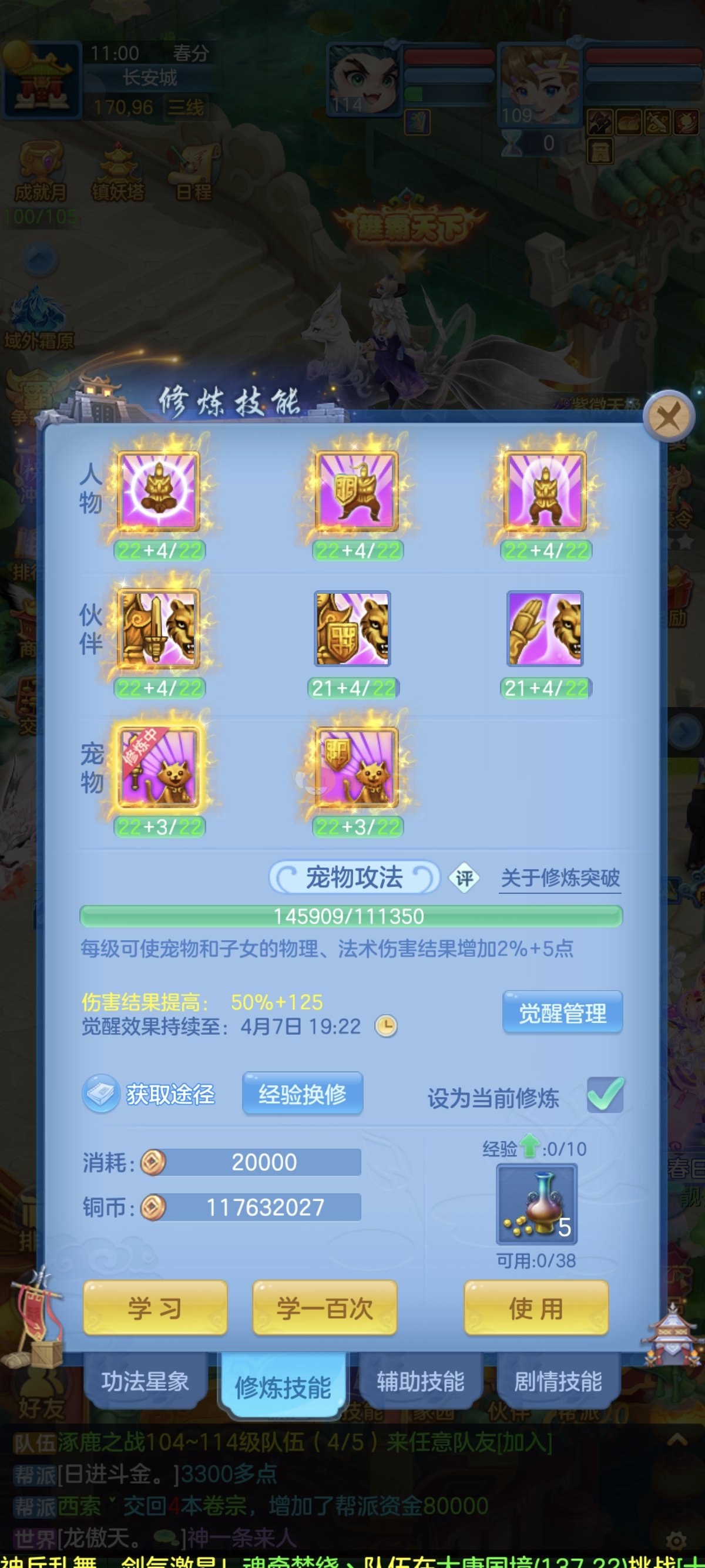Select the first 人物 cultivation skill icon
The width and height of the screenshot is (705, 1568).
158,491
